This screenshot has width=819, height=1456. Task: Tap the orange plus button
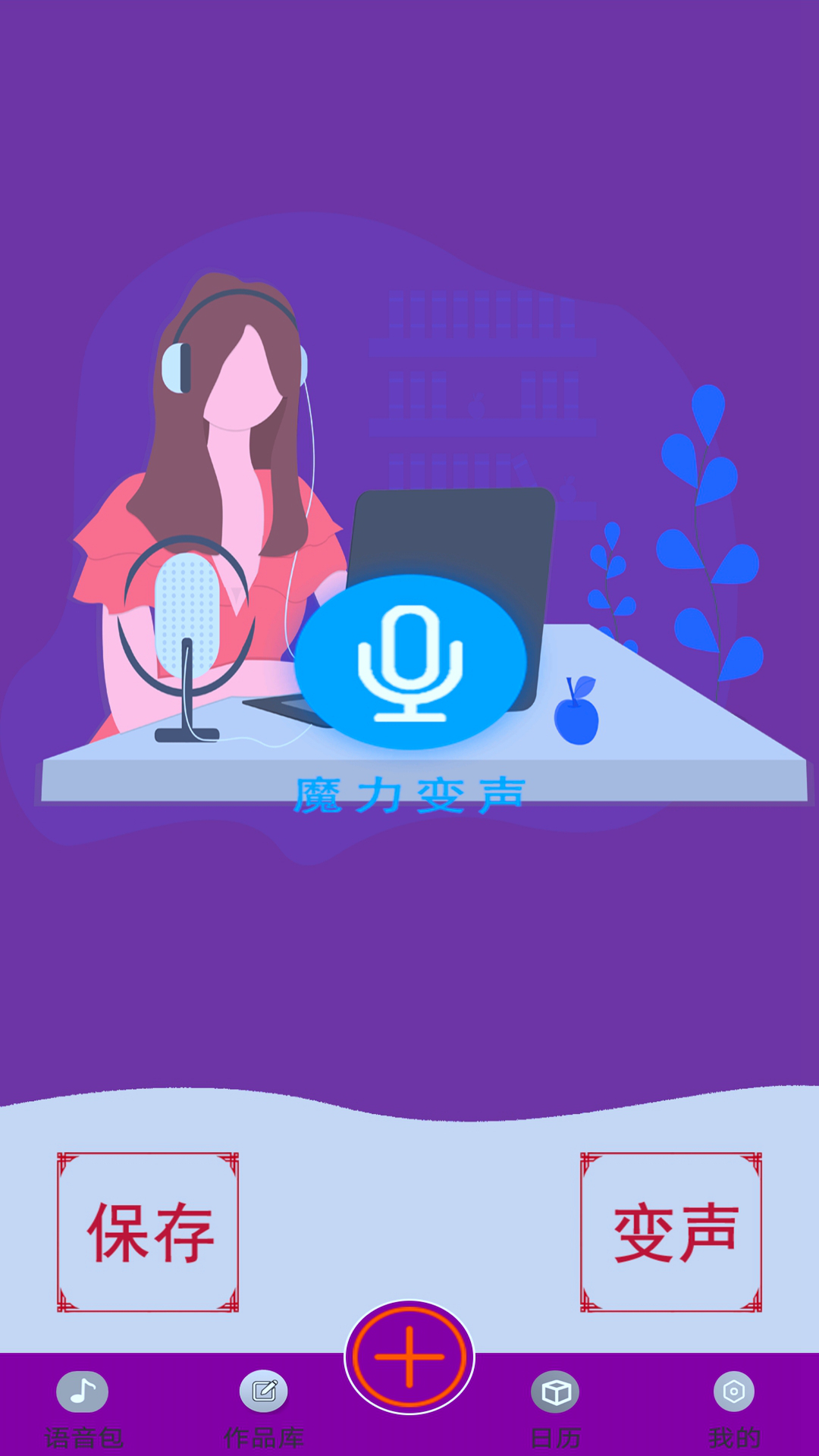[409, 1357]
